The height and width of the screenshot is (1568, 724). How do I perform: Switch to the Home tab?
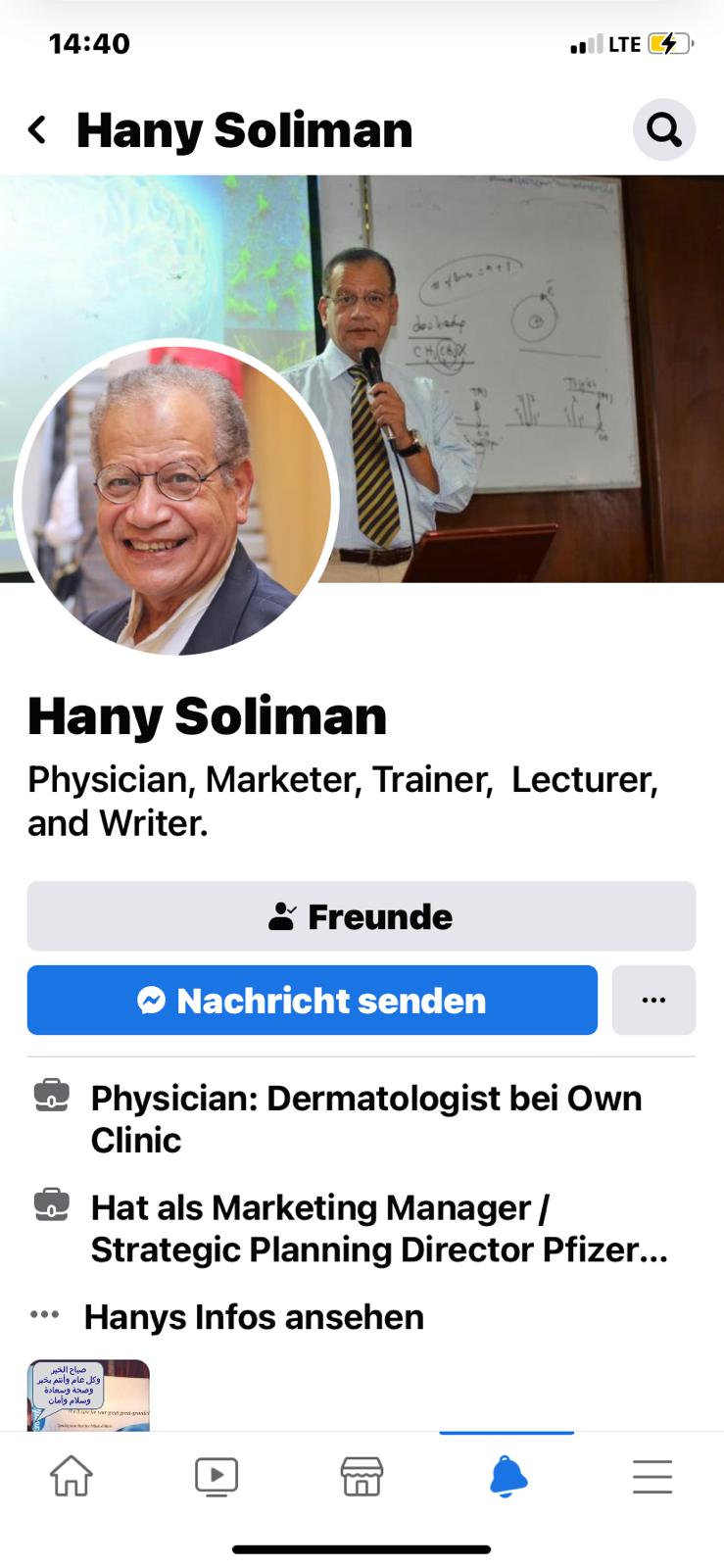[x=72, y=1476]
